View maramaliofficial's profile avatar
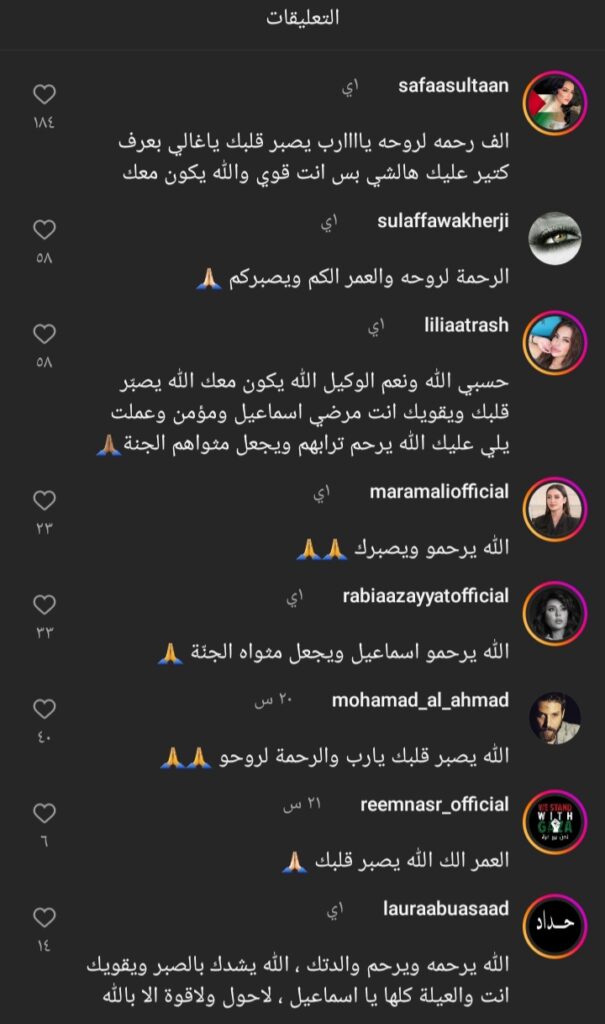605x1024 pixels. point(555,508)
